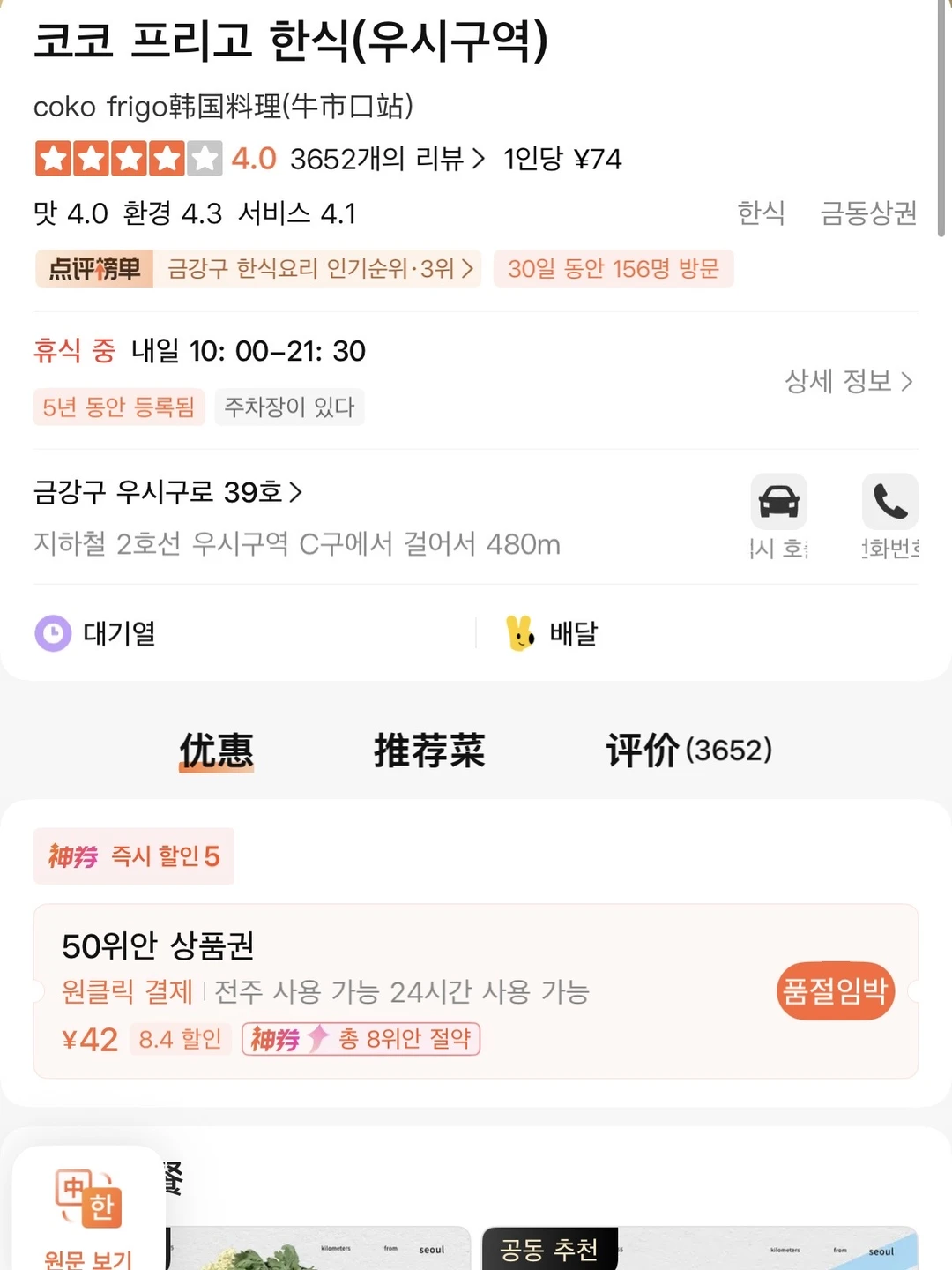Click the 원클릭 결제 link
952x1270 pixels.
click(126, 991)
